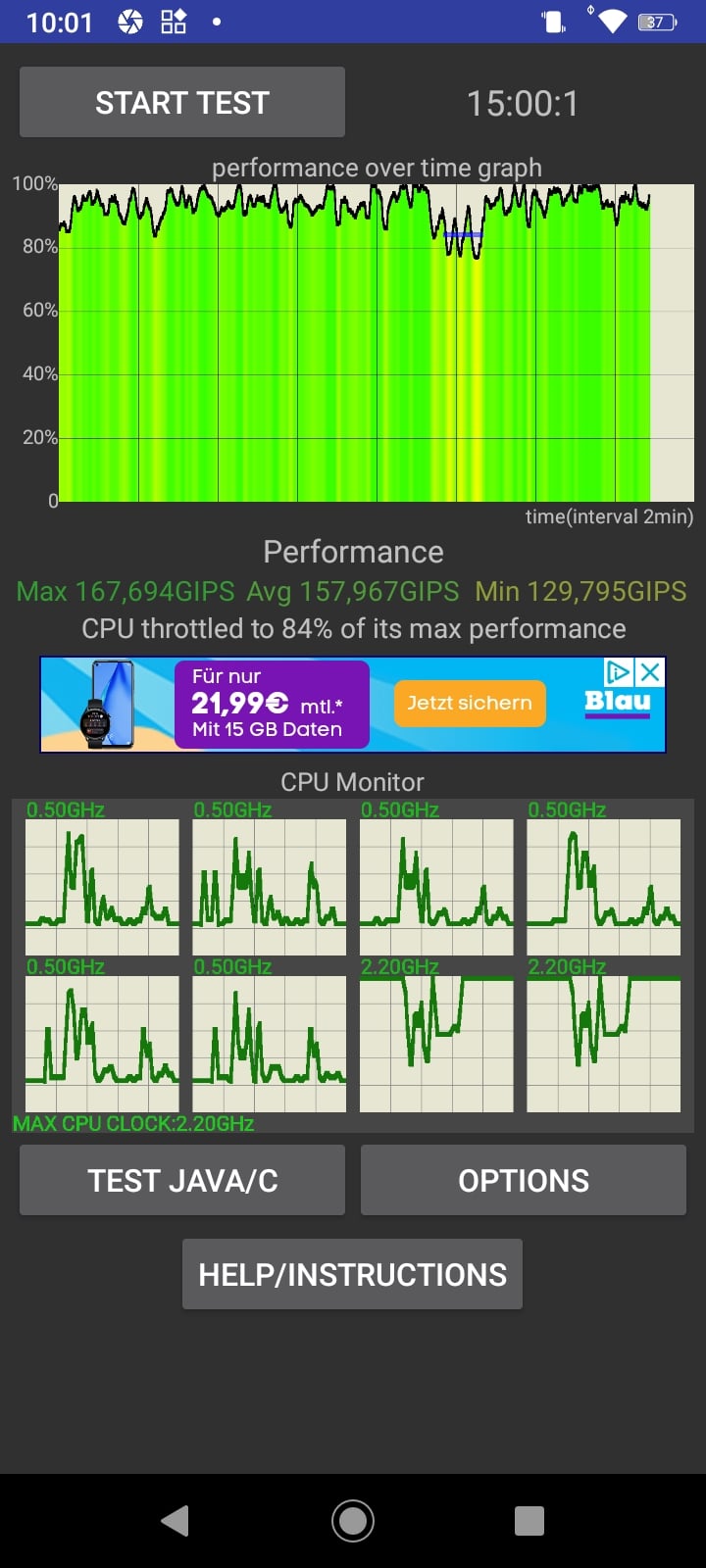This screenshot has width=706, height=1568.
Task: Go back with system back button
Action: pos(176,1521)
